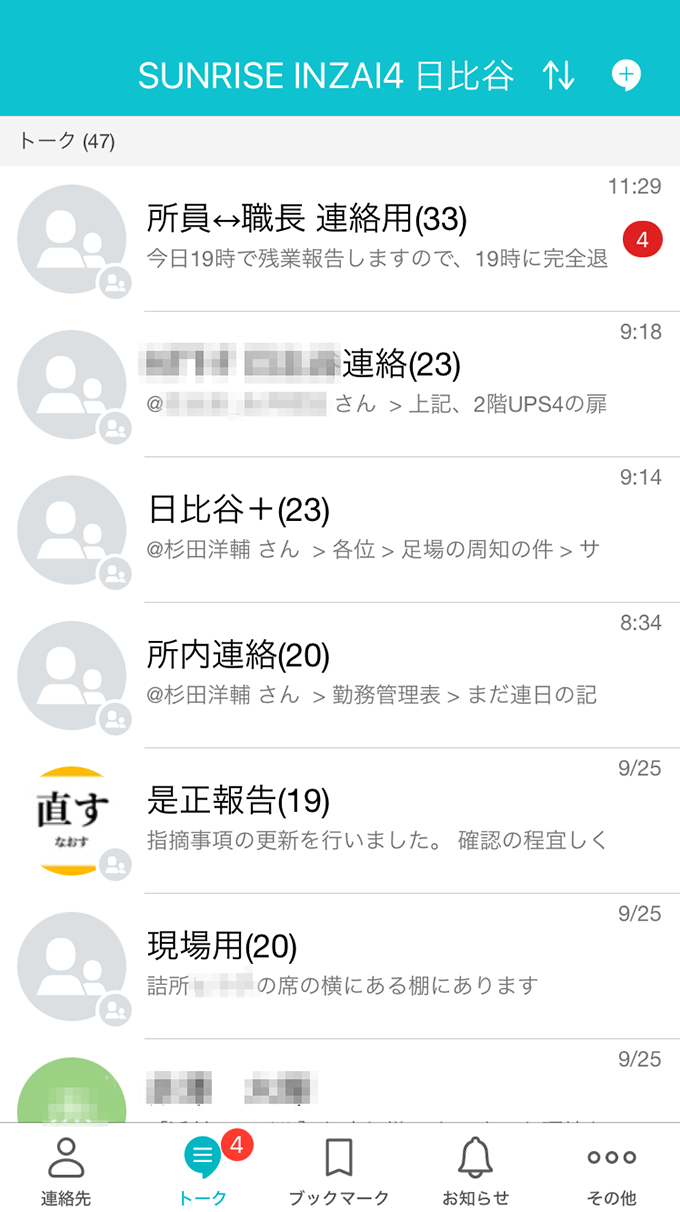Open the 所内連絡(20) talk
The image size is (680, 1212).
[340, 675]
